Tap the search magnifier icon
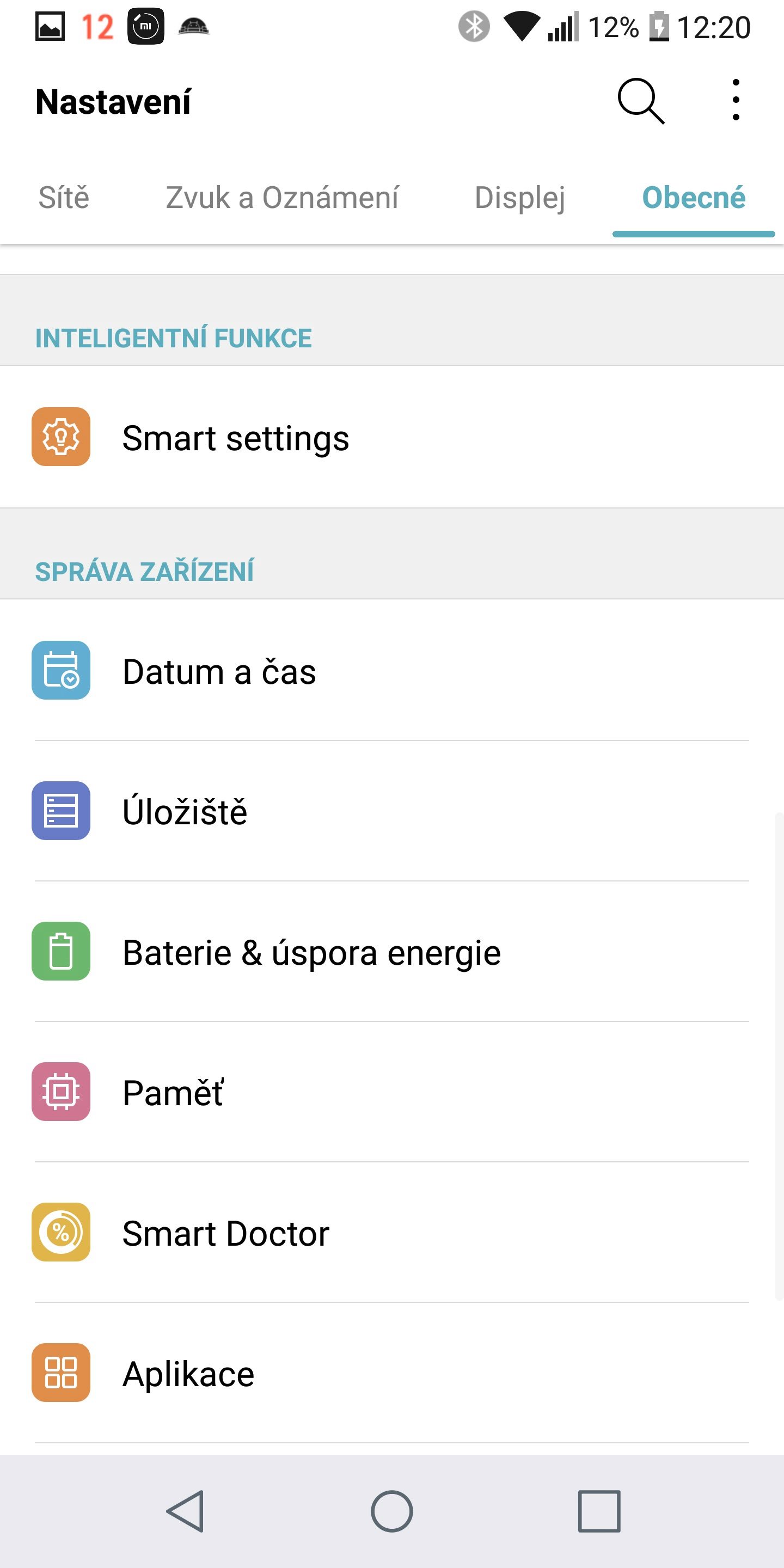784x1568 pixels. 641,101
